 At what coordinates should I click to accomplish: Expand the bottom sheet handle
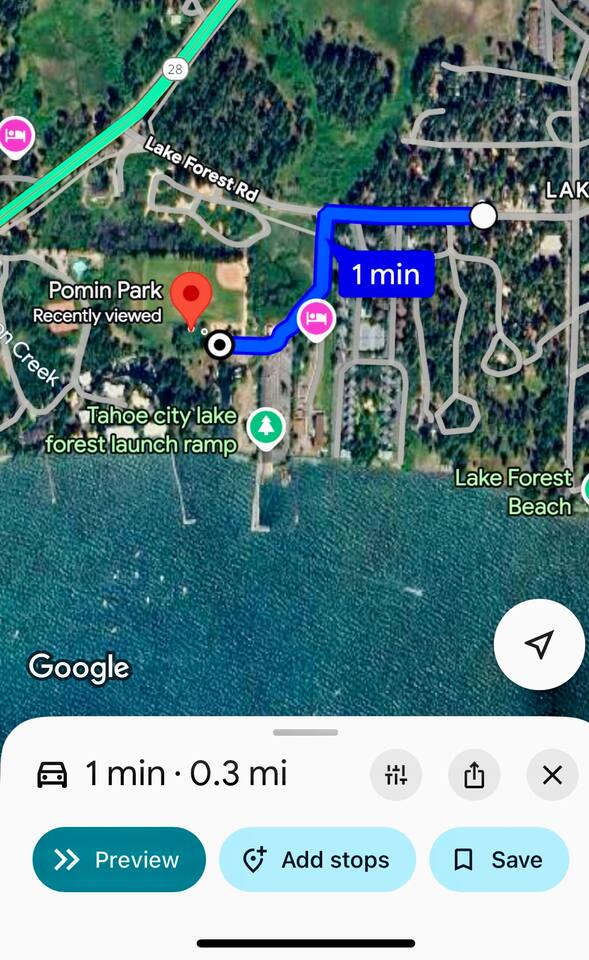(x=306, y=732)
